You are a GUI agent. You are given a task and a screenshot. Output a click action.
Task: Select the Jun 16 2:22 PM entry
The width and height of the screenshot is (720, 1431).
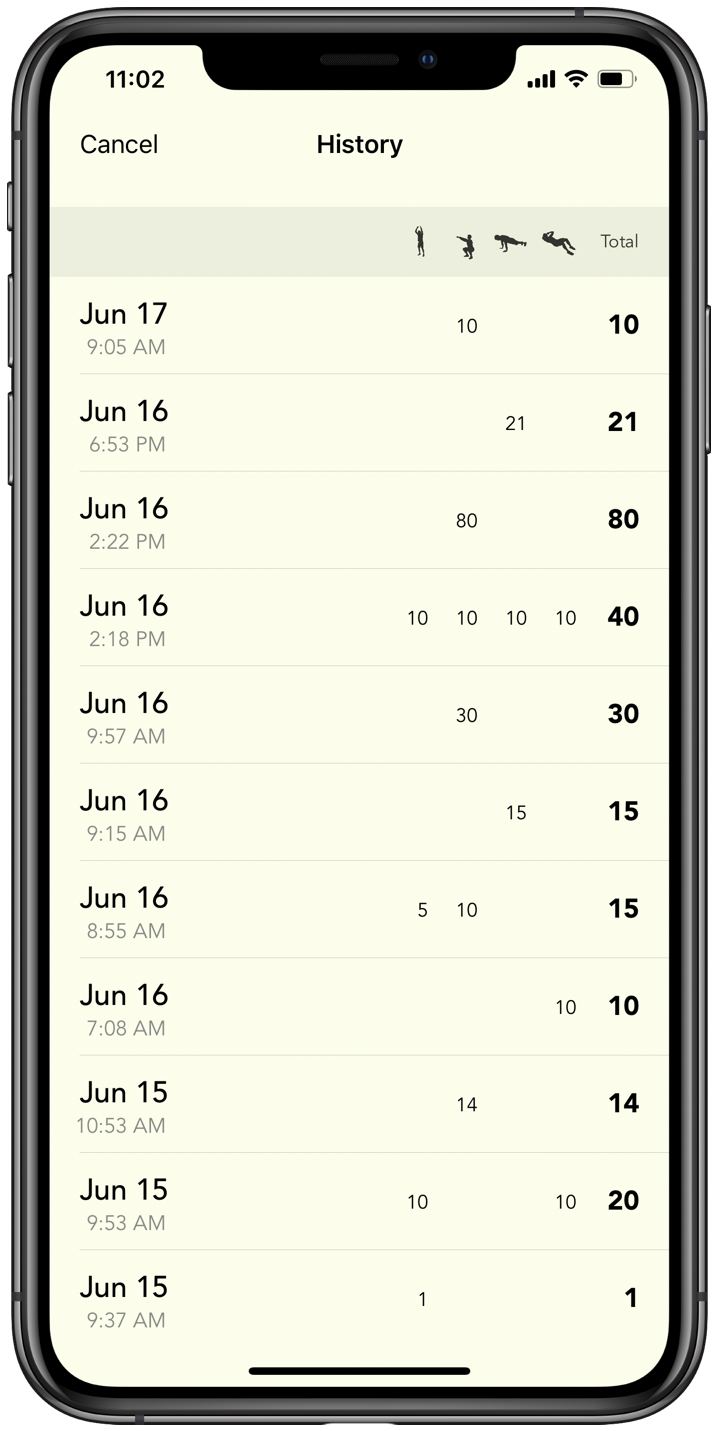(x=359, y=520)
